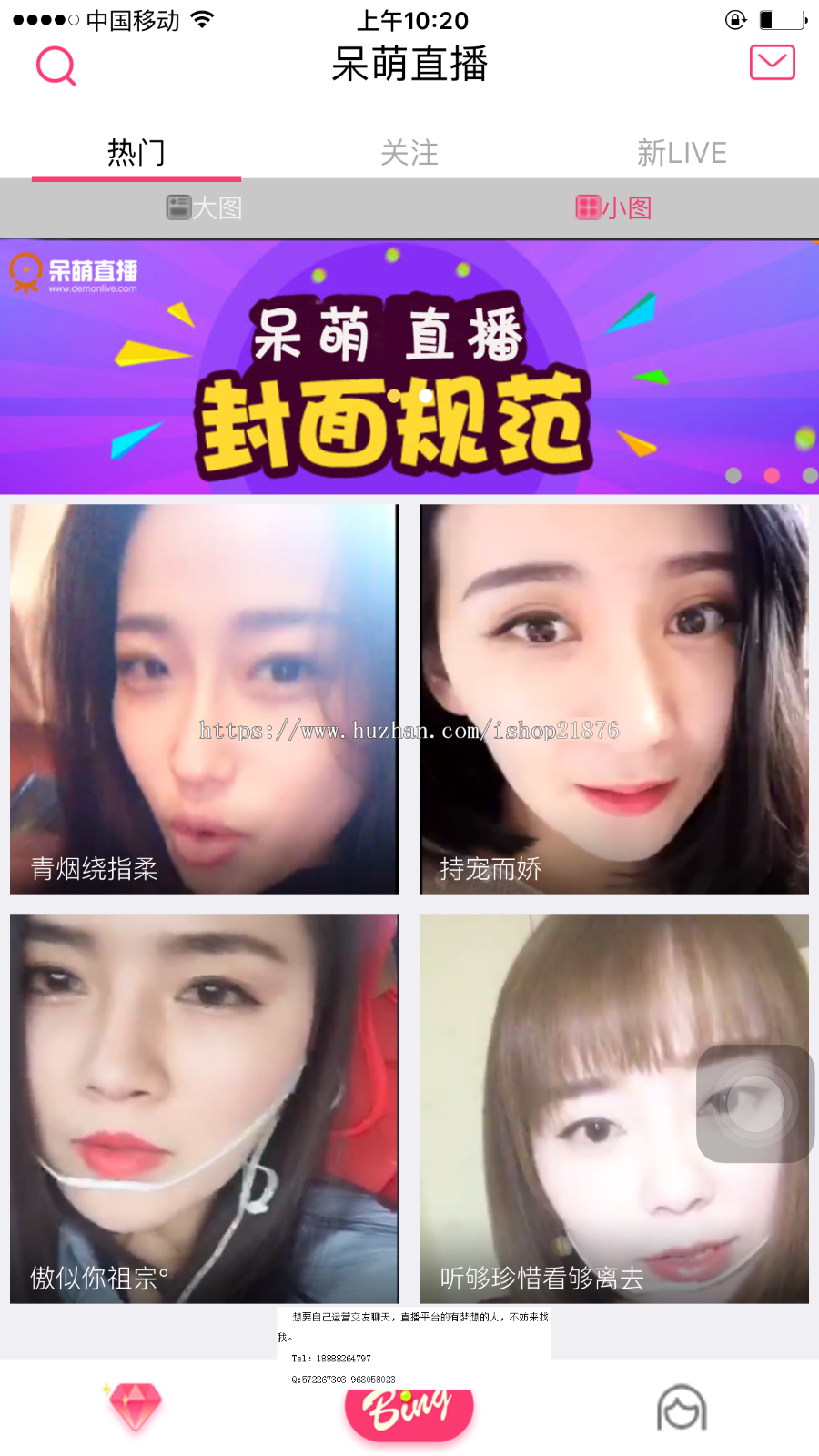Viewport: 819px width, 1456px height.
Task: Tap the diamond icon in bottom bar
Action: click(x=136, y=1407)
